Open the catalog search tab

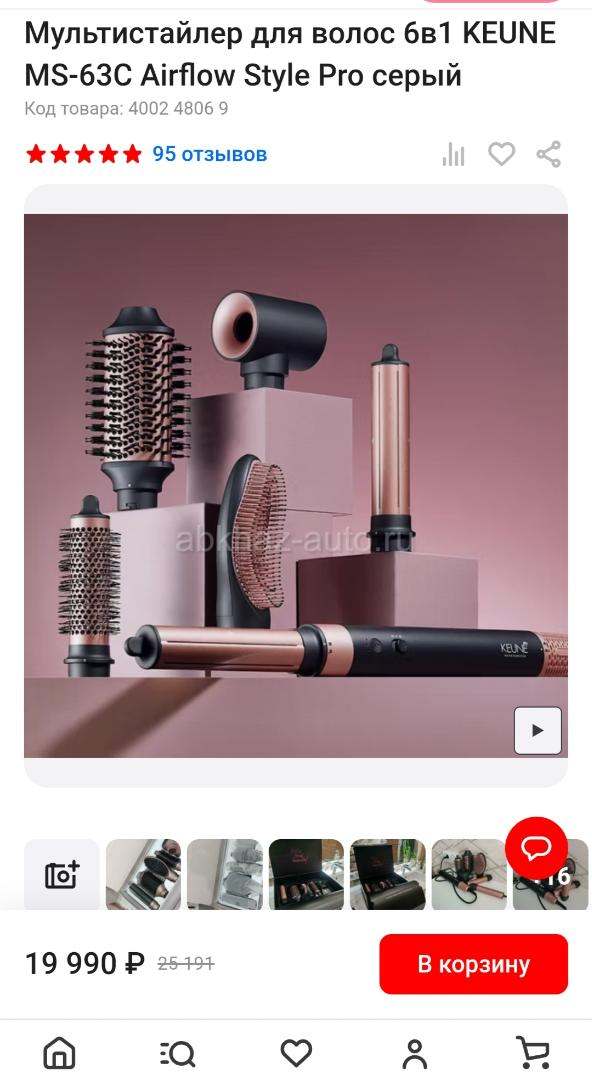pyautogui.click(x=177, y=1053)
